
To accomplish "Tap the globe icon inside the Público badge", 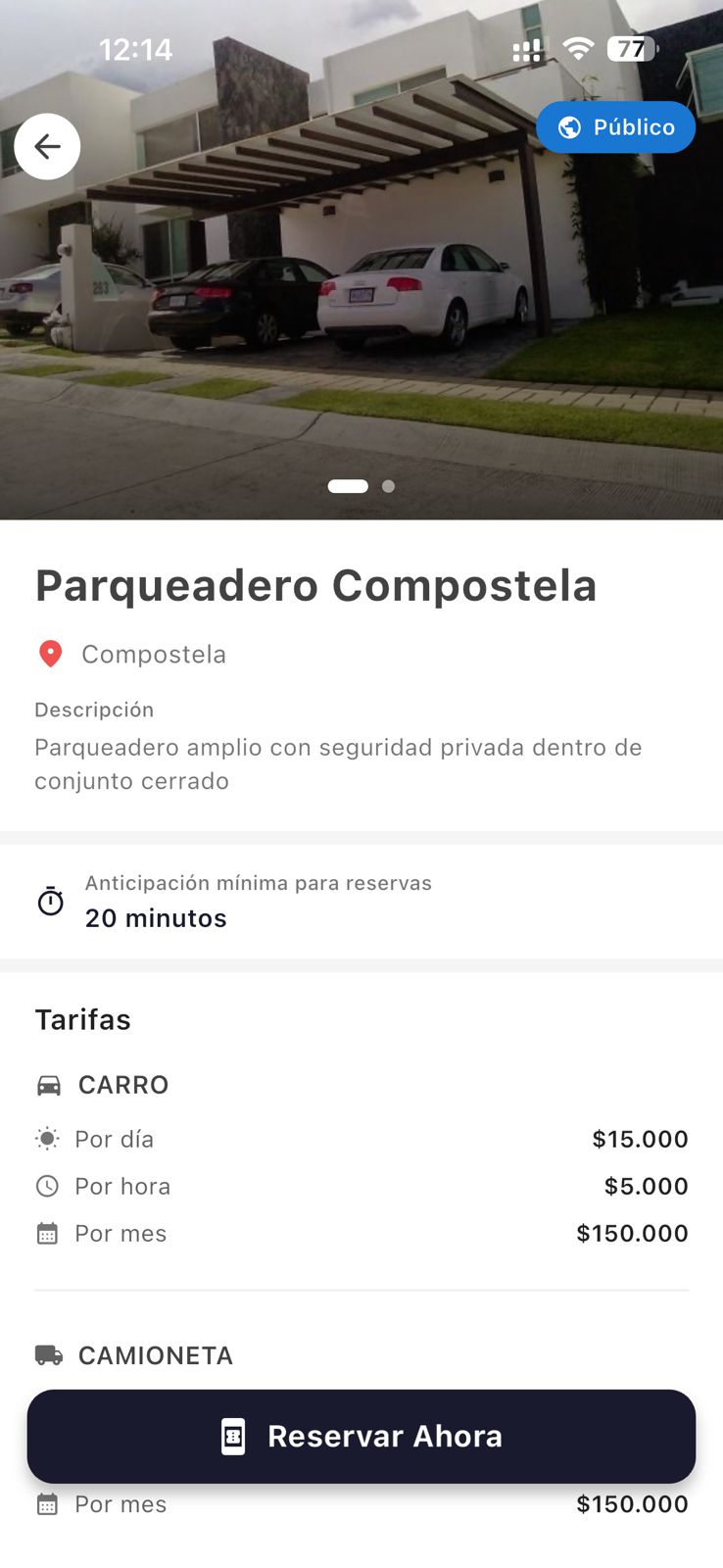I will (567, 126).
